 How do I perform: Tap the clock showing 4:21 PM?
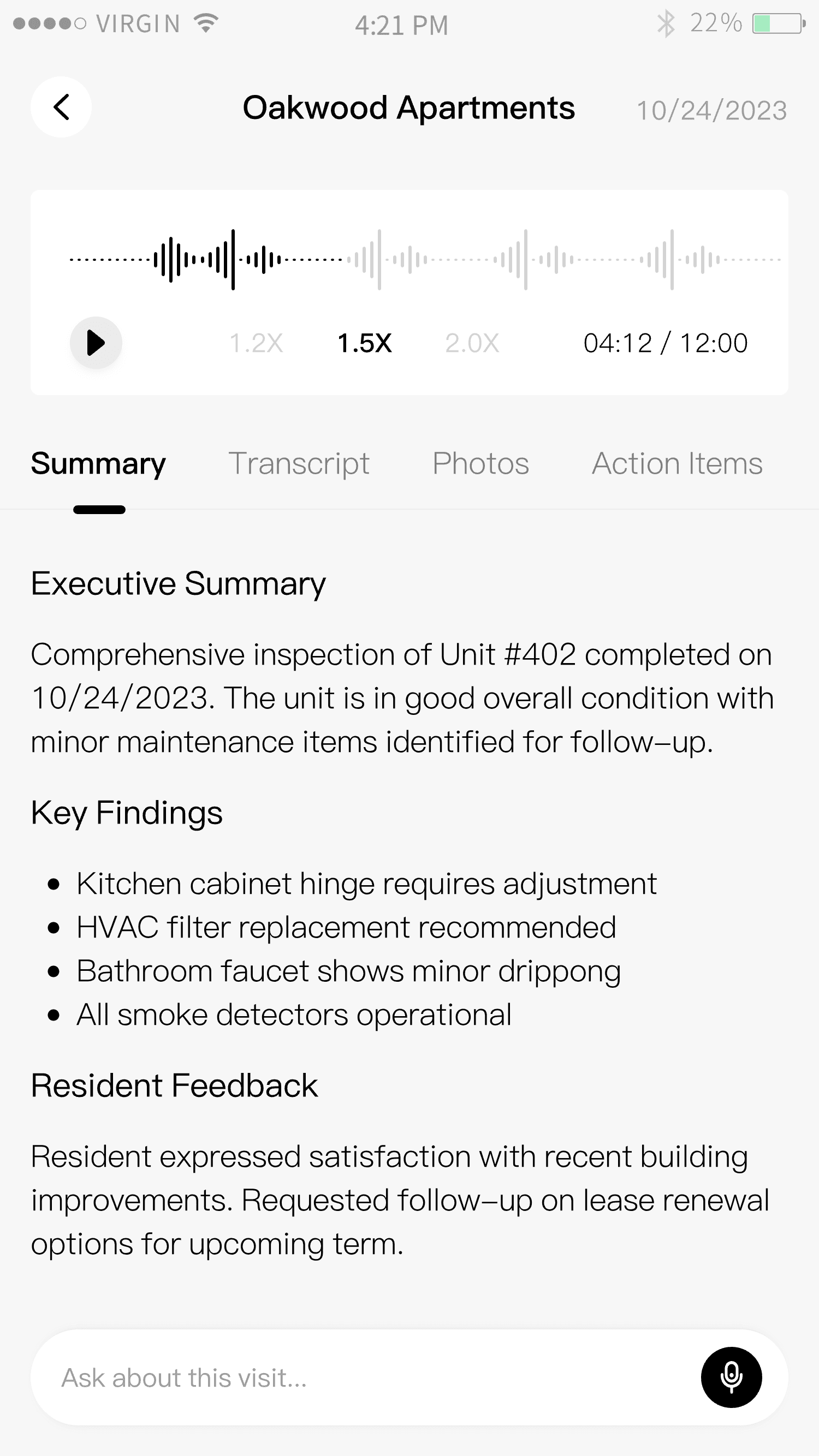point(402,25)
